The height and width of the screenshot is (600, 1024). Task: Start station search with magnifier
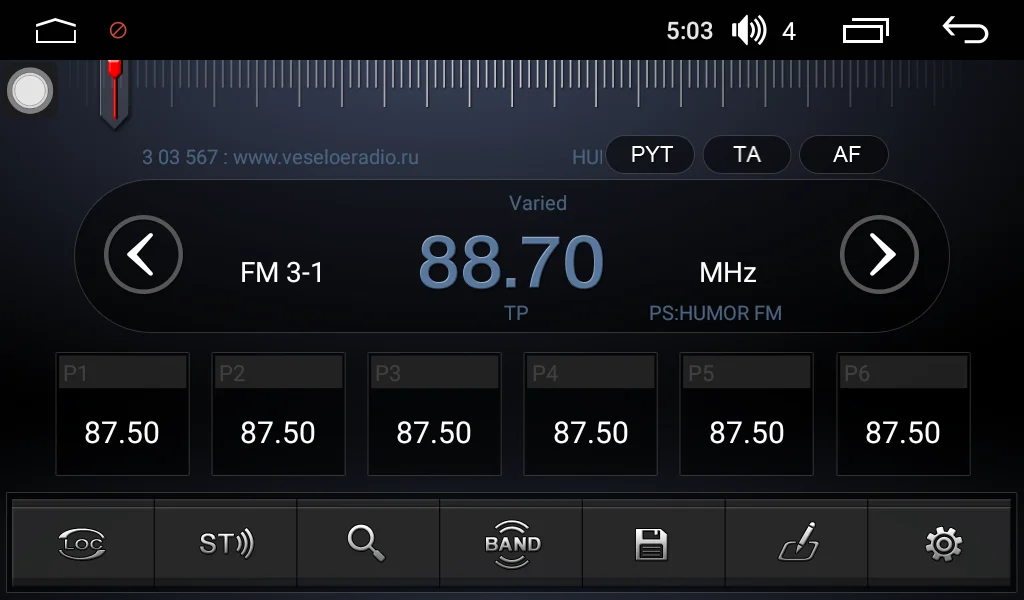point(367,544)
